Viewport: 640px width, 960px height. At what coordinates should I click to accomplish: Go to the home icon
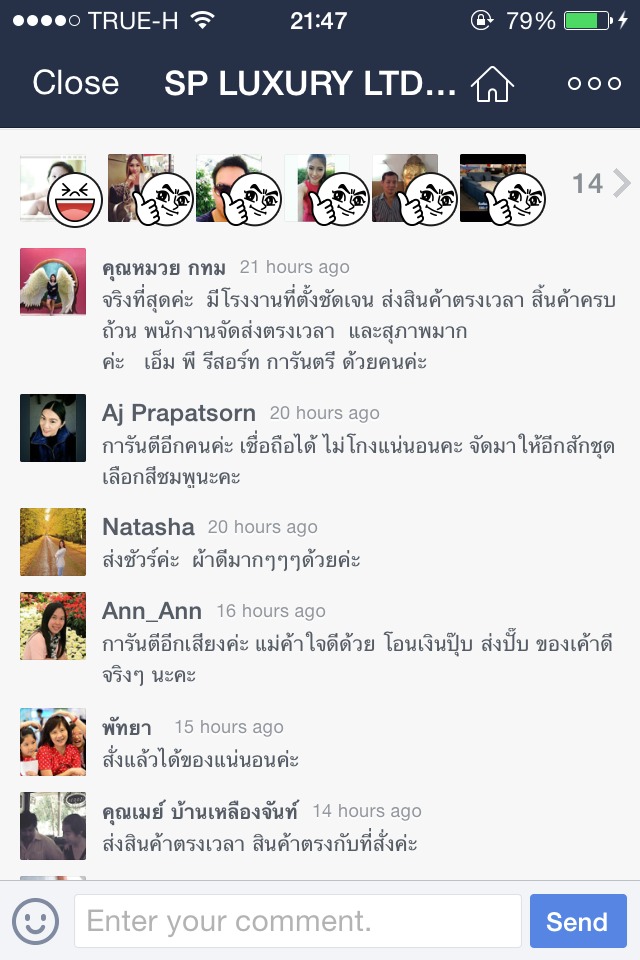tap(492, 84)
